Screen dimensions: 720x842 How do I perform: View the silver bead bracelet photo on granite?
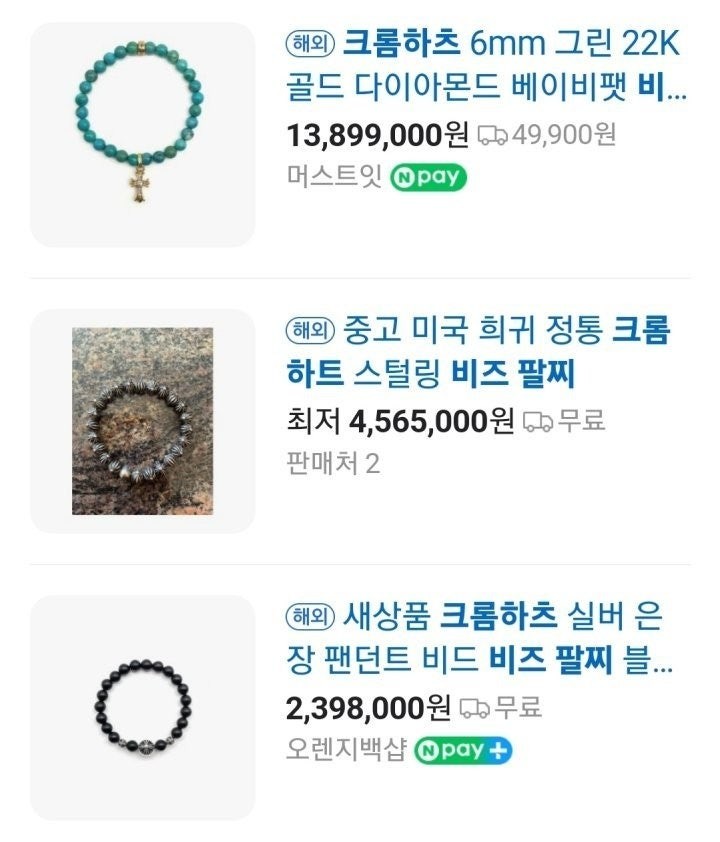[x=143, y=420]
